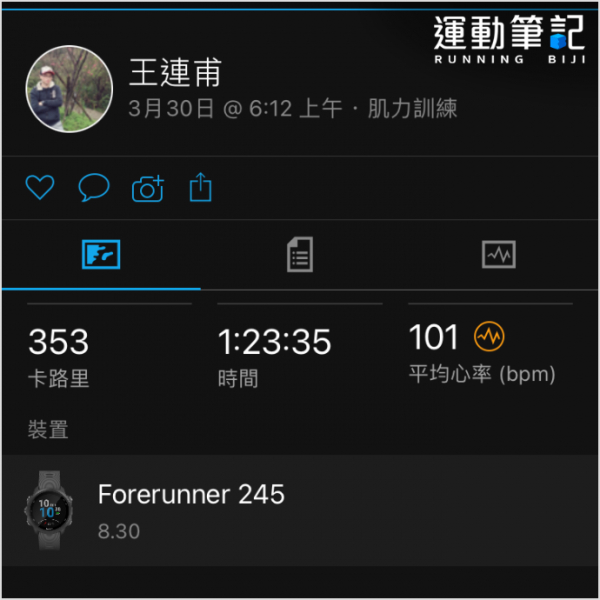Viewport: 600px width, 600px height.
Task: Add a photo with the camera icon
Action: (x=148, y=188)
